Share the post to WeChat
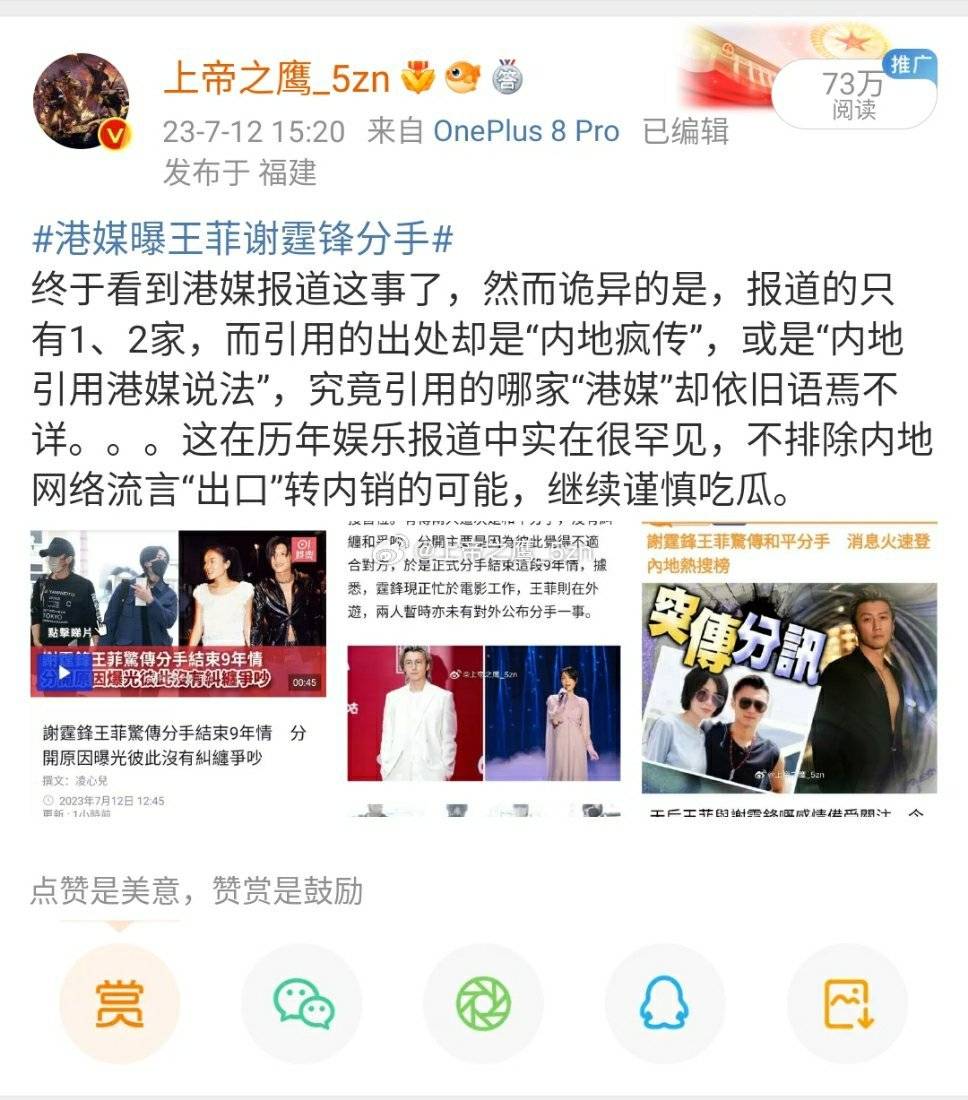 pos(302,1003)
